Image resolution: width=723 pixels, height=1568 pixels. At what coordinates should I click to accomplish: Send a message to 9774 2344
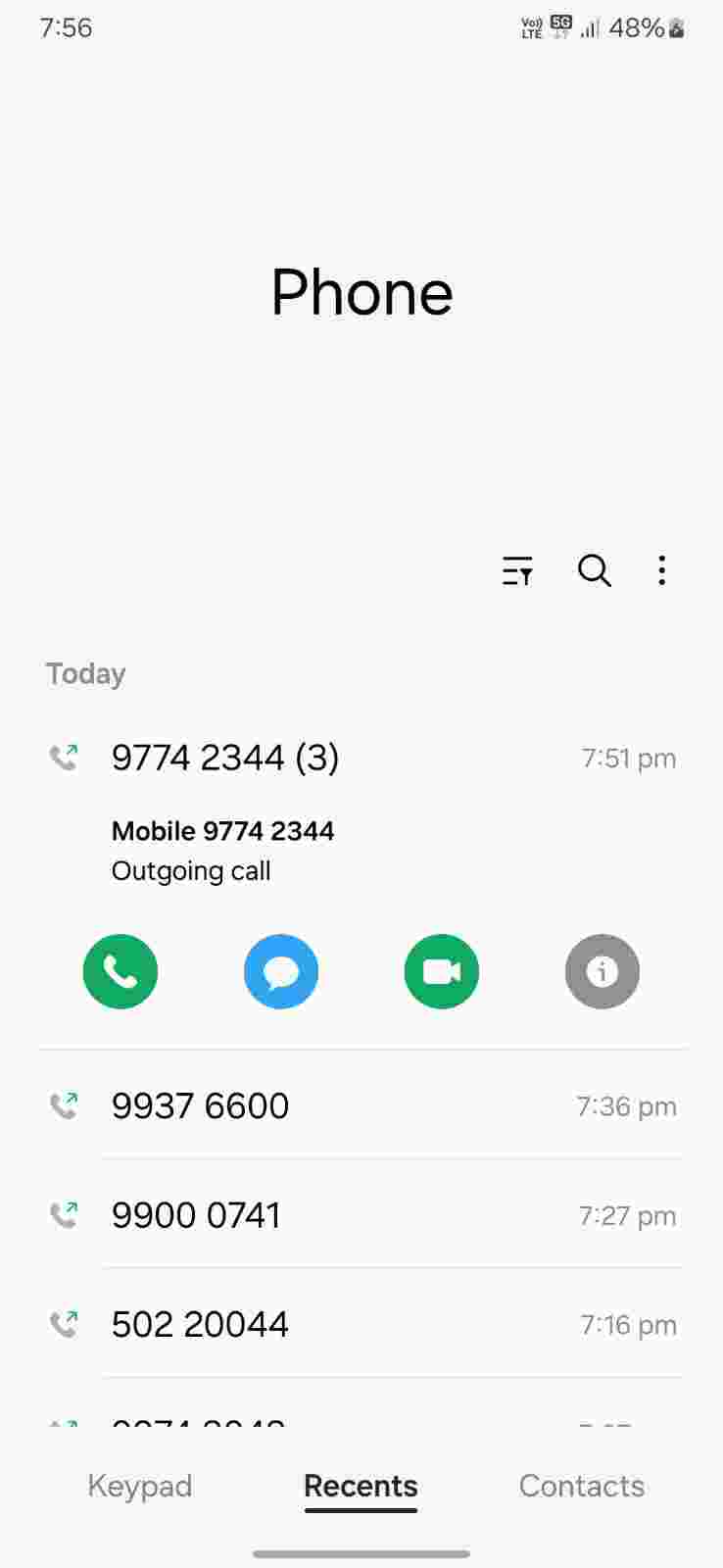coord(281,971)
